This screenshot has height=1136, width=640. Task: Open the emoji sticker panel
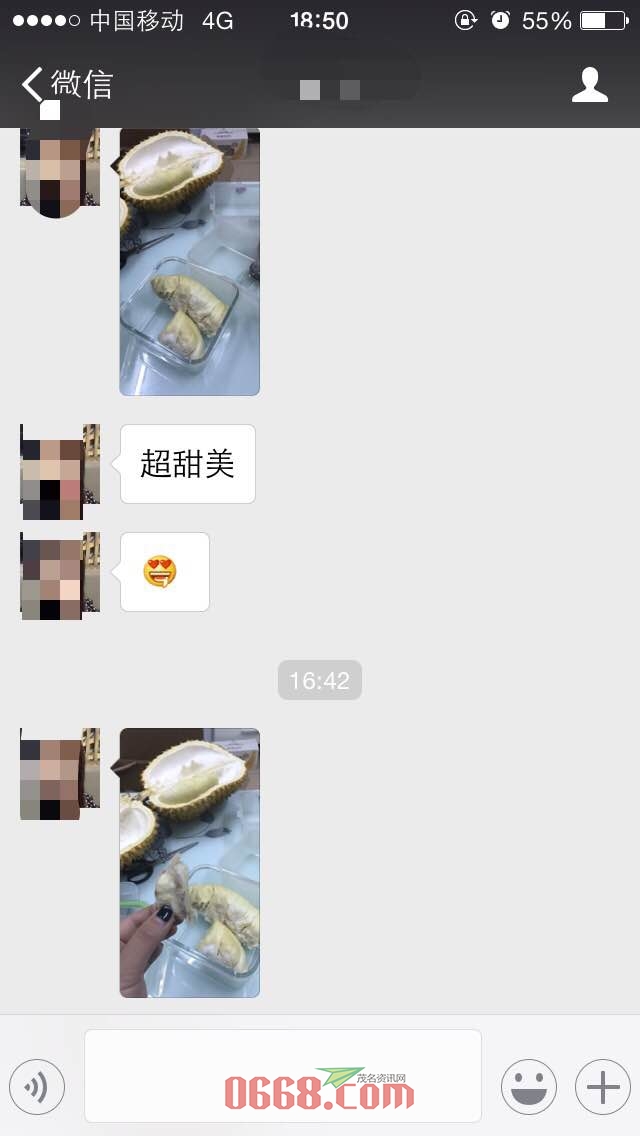click(528, 1086)
